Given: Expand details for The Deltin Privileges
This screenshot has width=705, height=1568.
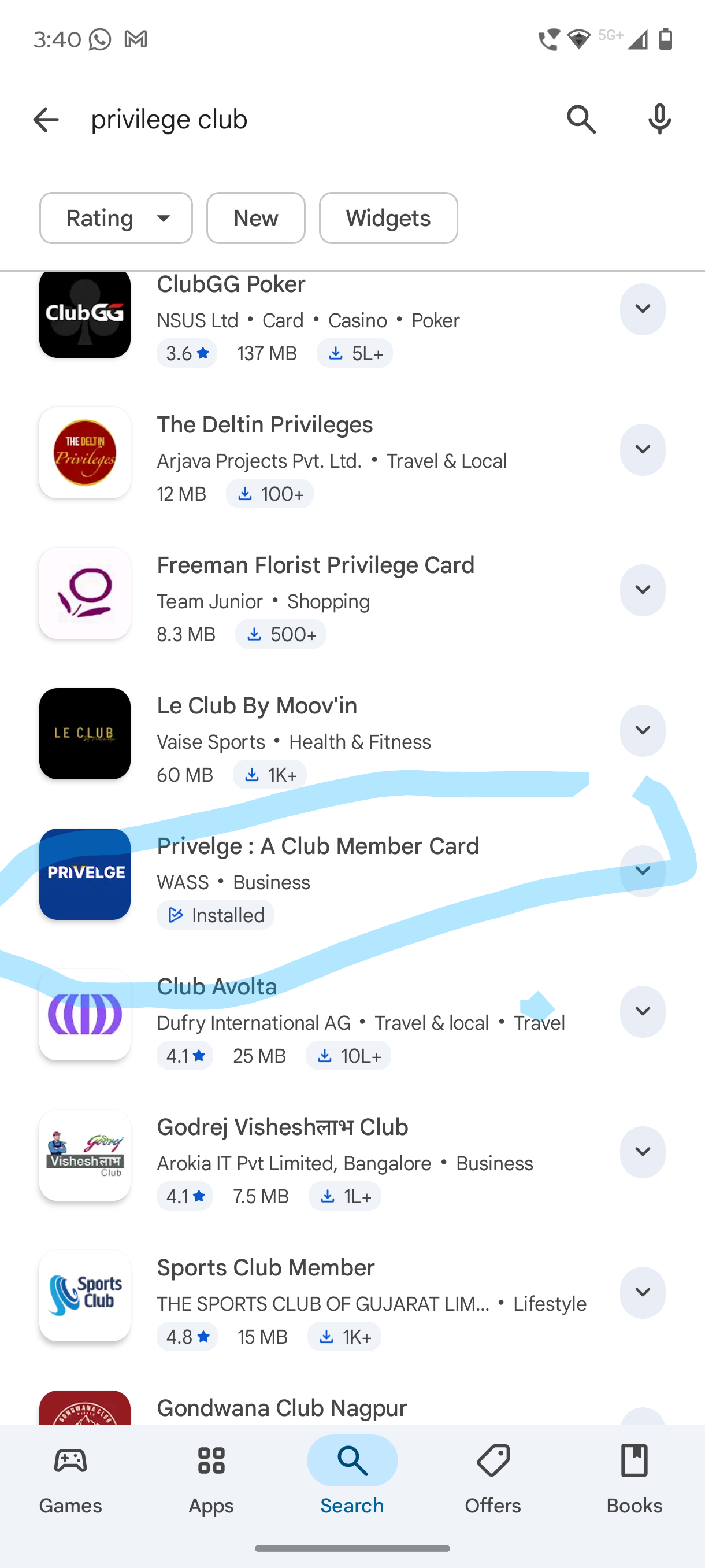Looking at the screenshot, I should [x=643, y=450].
